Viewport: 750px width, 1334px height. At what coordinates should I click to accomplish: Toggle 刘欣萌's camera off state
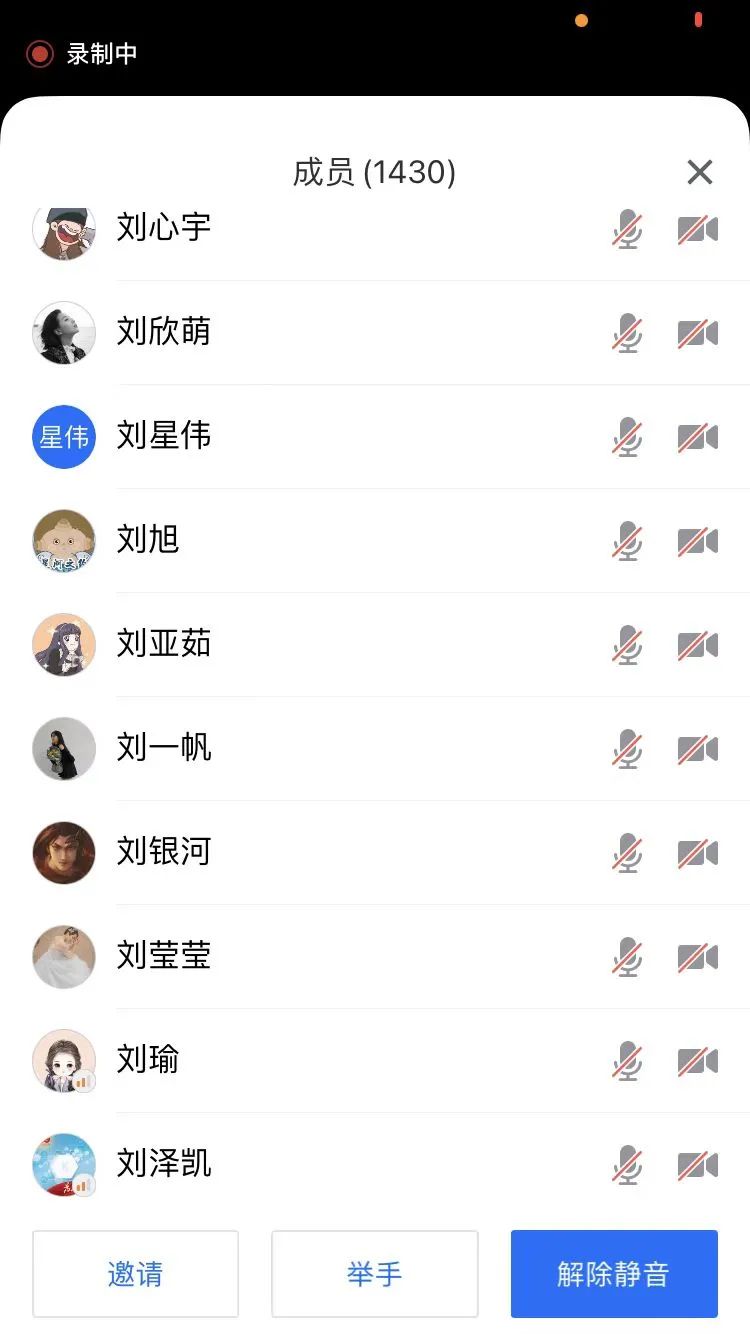pos(697,333)
